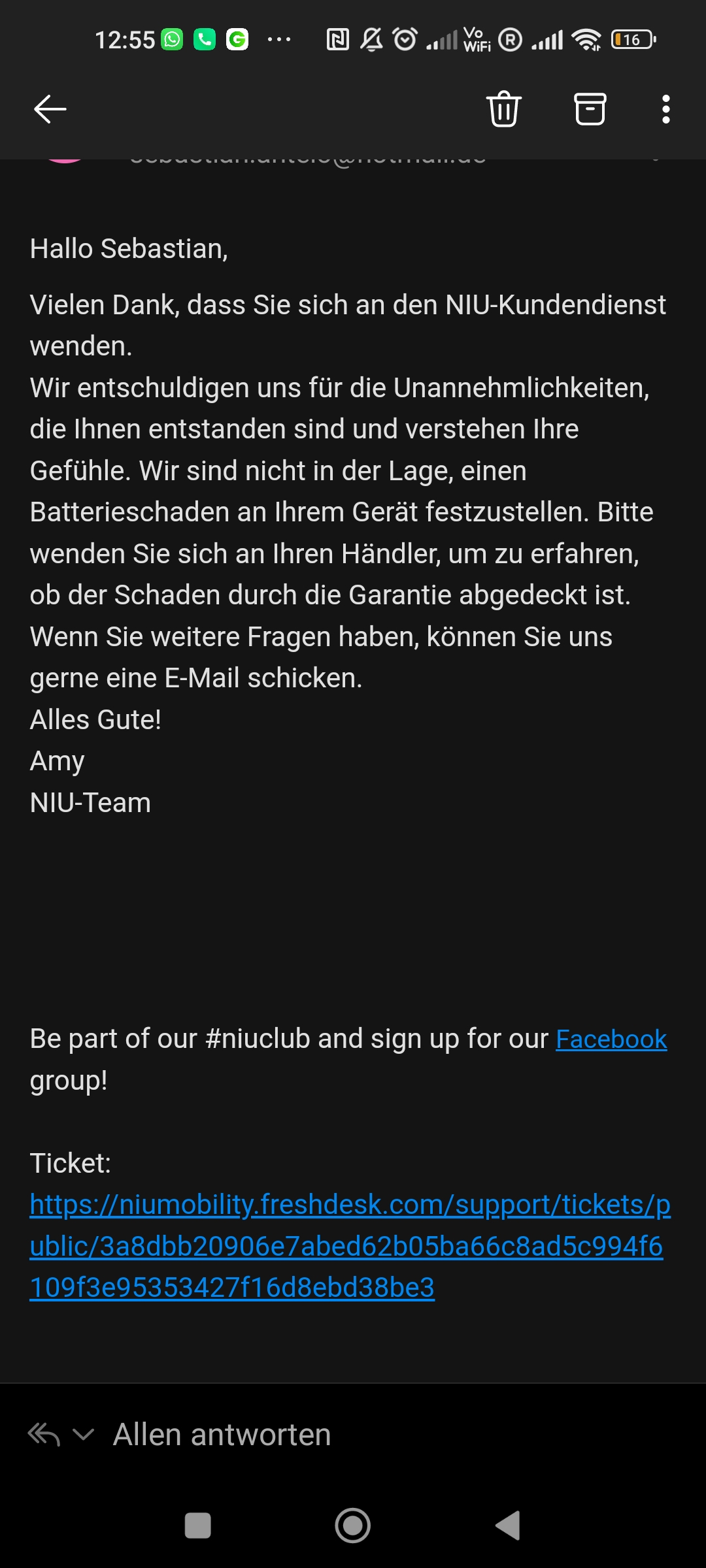Image resolution: width=706 pixels, height=1568 pixels.
Task: Open recent apps with the square button
Action: (198, 1526)
